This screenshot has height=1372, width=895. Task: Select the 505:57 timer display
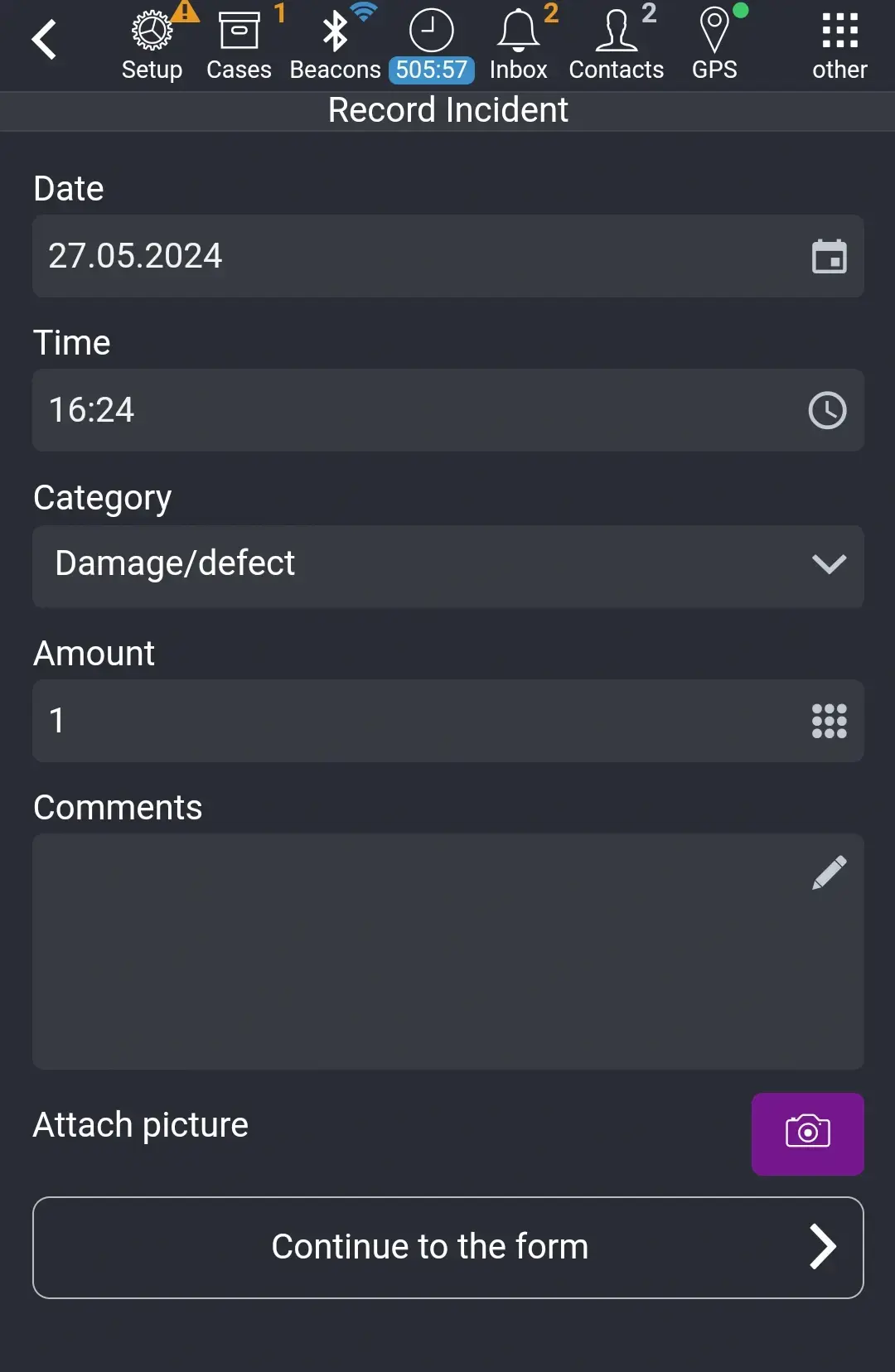pyautogui.click(x=431, y=71)
